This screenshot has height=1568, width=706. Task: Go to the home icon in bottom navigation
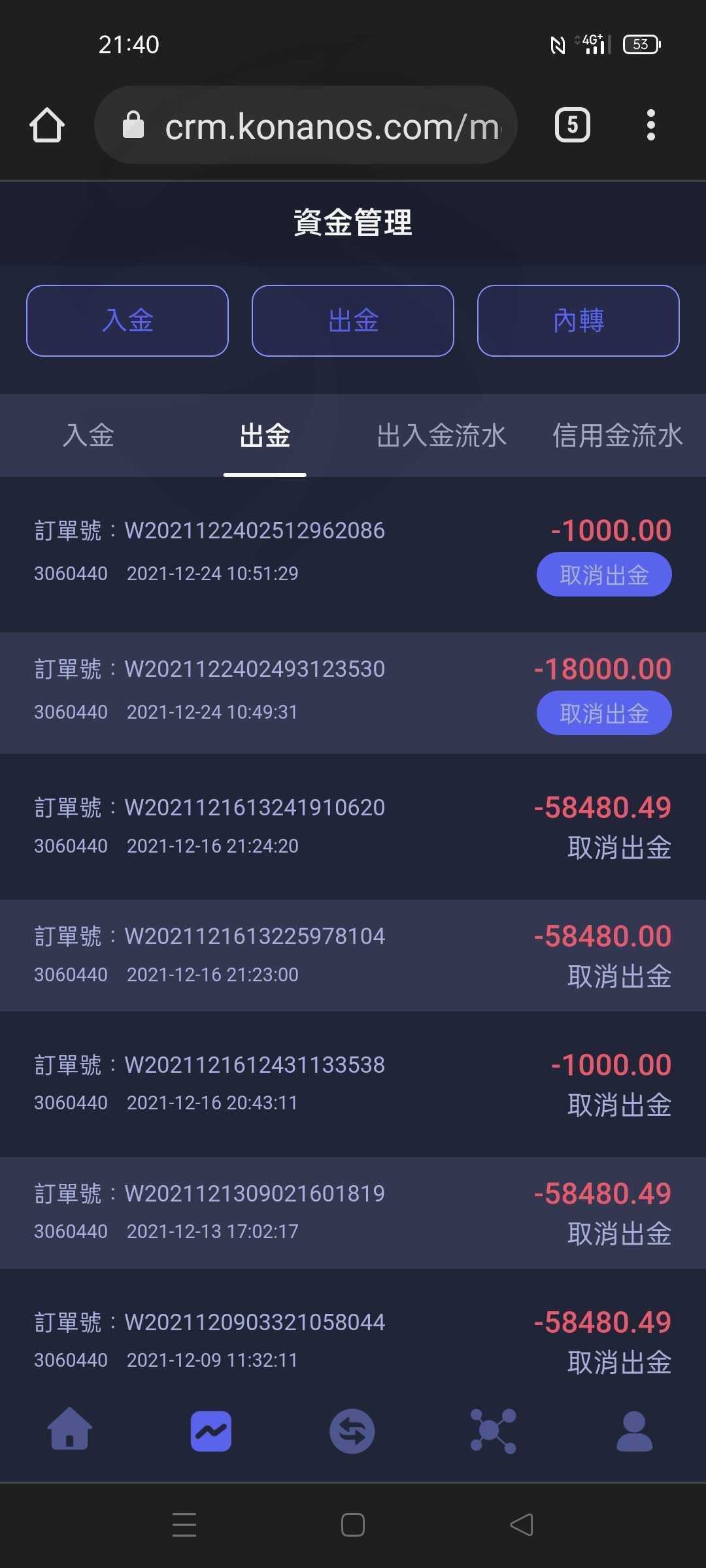coord(70,1429)
